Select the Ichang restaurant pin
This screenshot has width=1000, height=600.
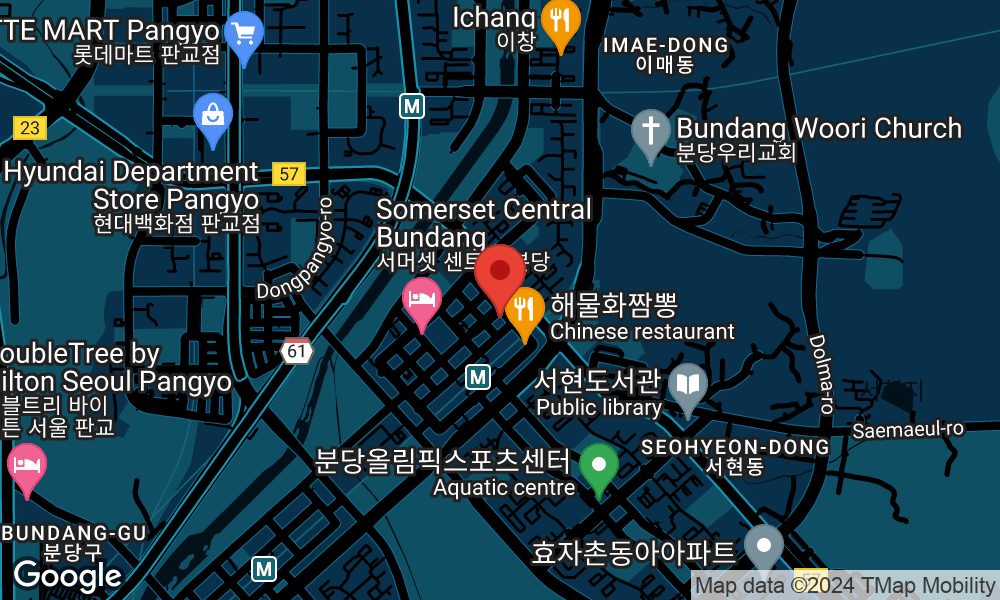click(561, 20)
